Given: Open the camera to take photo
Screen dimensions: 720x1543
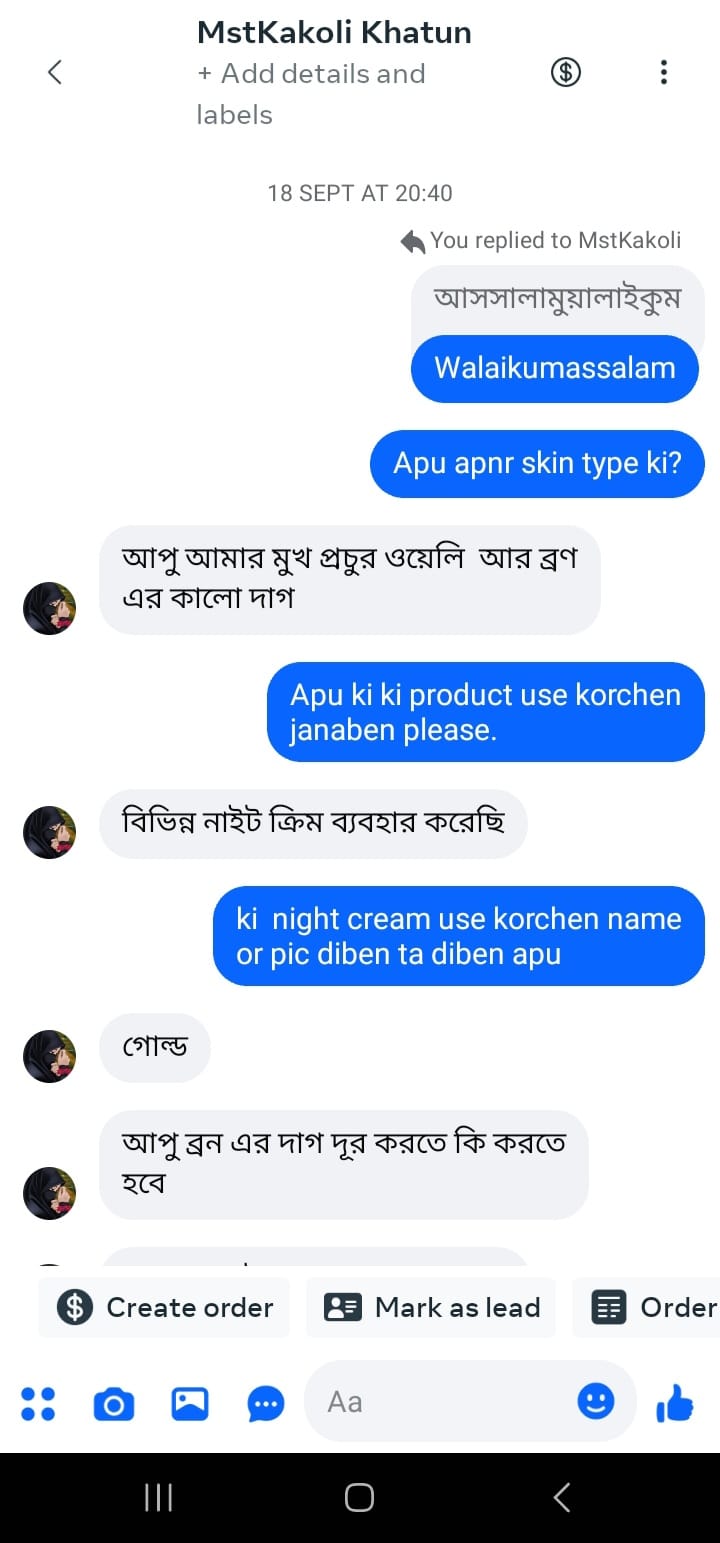Looking at the screenshot, I should point(114,1404).
